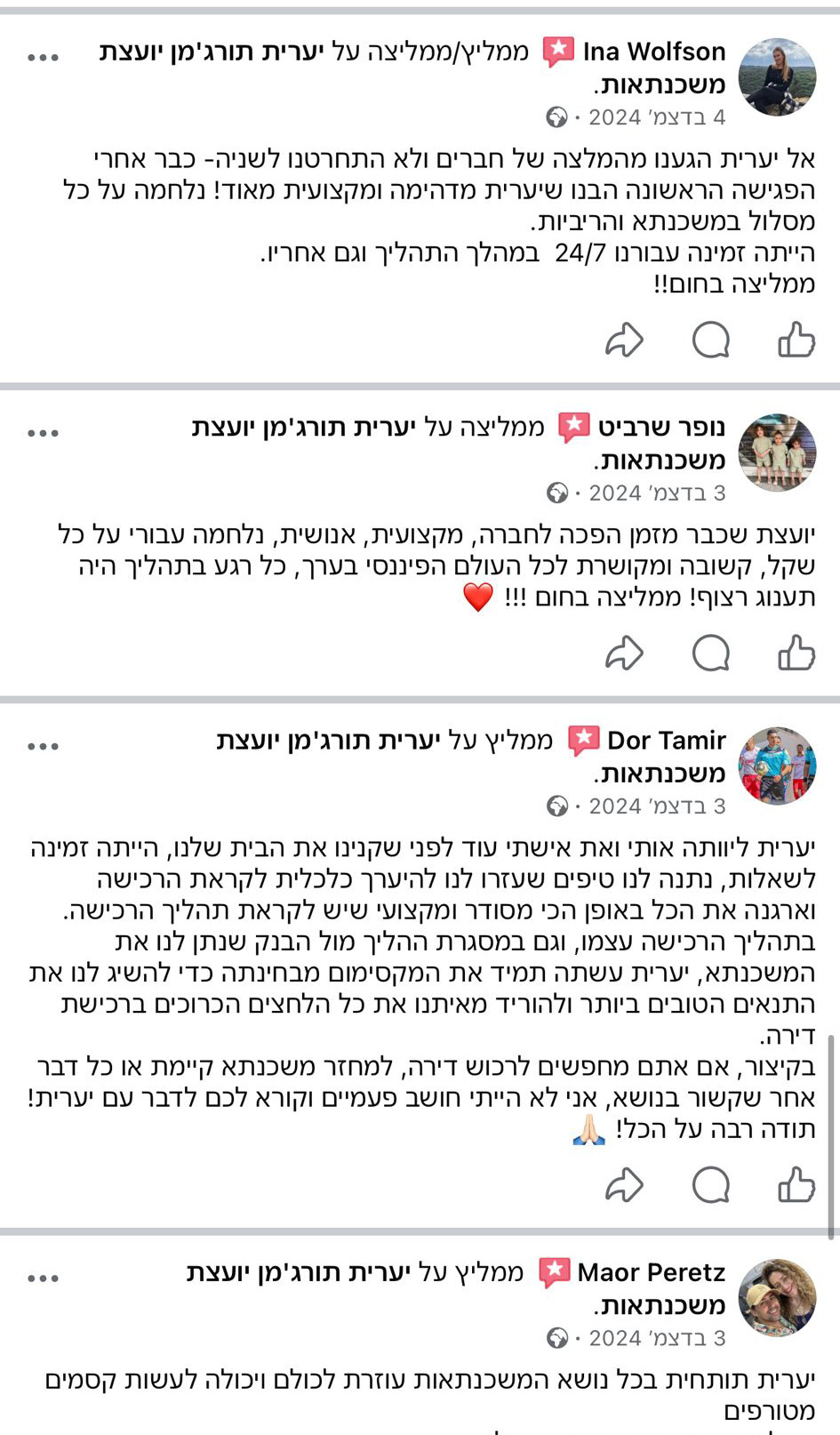Open options menu on נופר שרביט's post
Screen dimensions: 840x1435
pyautogui.click(x=43, y=434)
